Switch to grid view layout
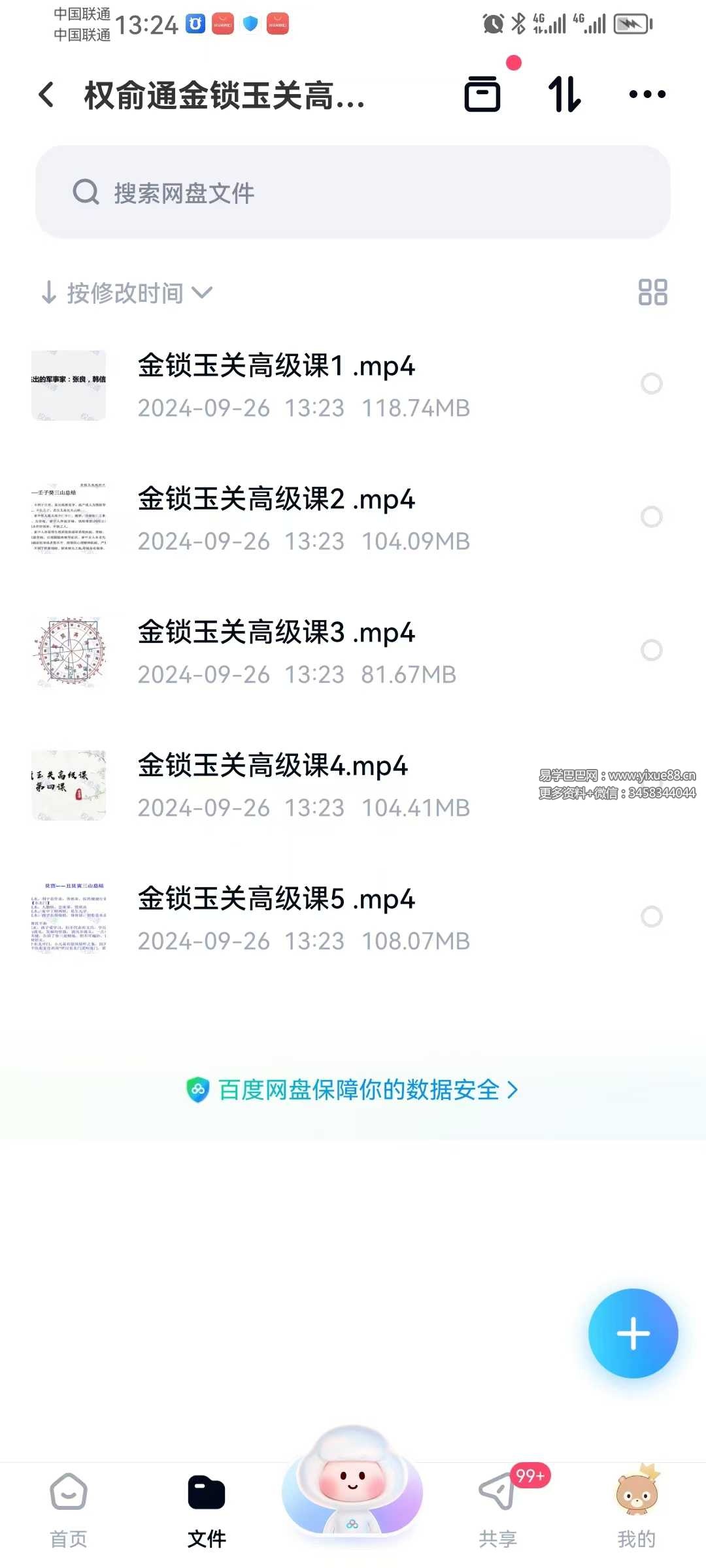The image size is (706, 1568). (652, 293)
